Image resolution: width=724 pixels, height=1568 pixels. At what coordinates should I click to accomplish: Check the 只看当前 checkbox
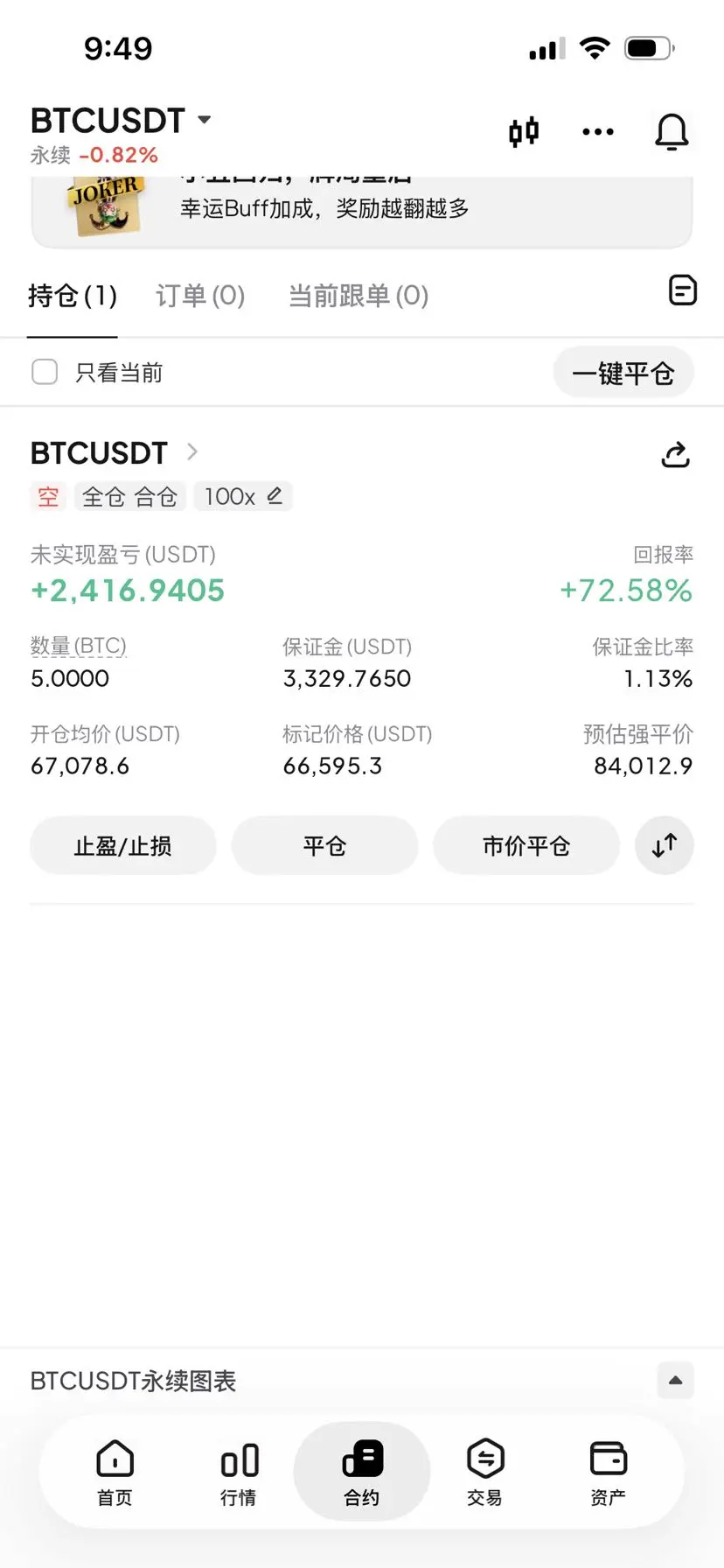45,372
